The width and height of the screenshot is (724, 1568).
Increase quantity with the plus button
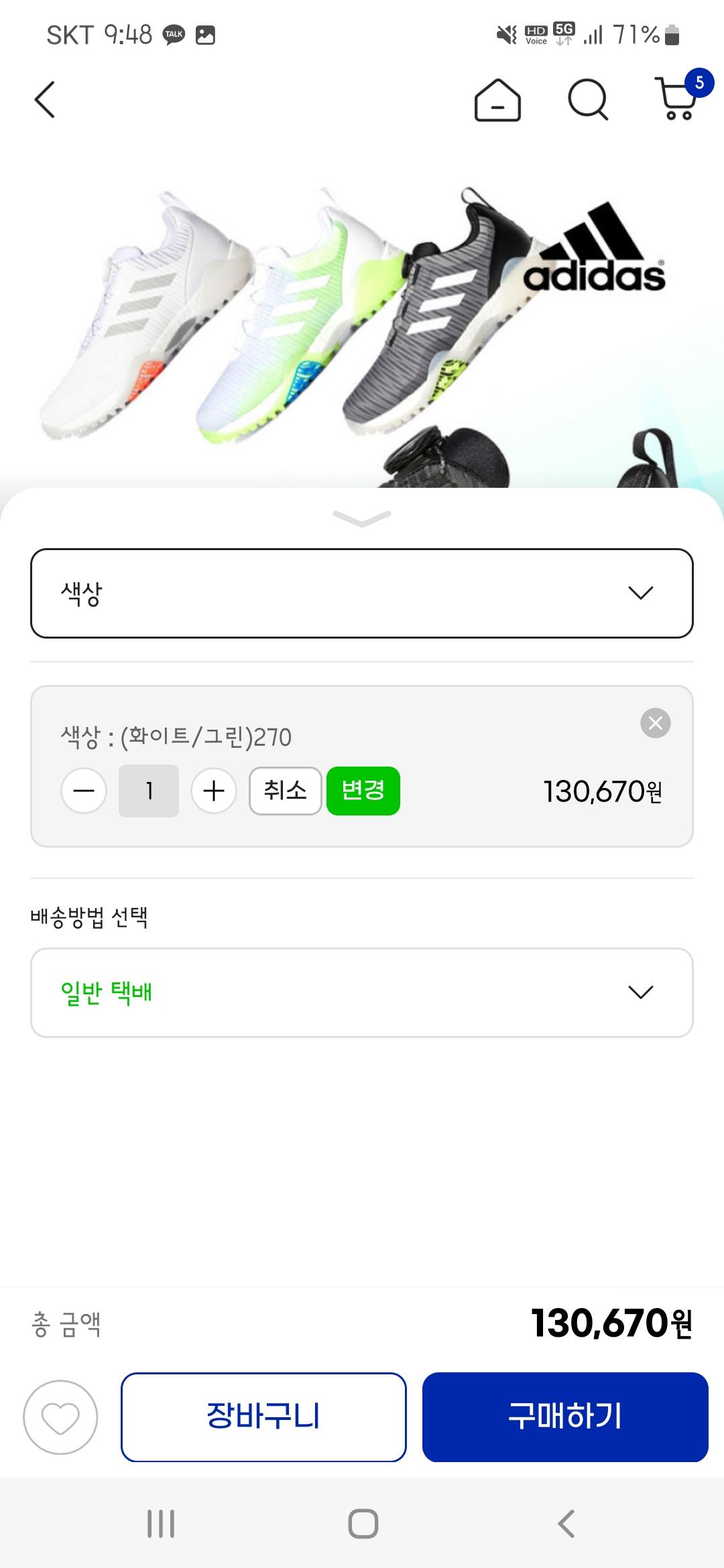[x=214, y=791]
